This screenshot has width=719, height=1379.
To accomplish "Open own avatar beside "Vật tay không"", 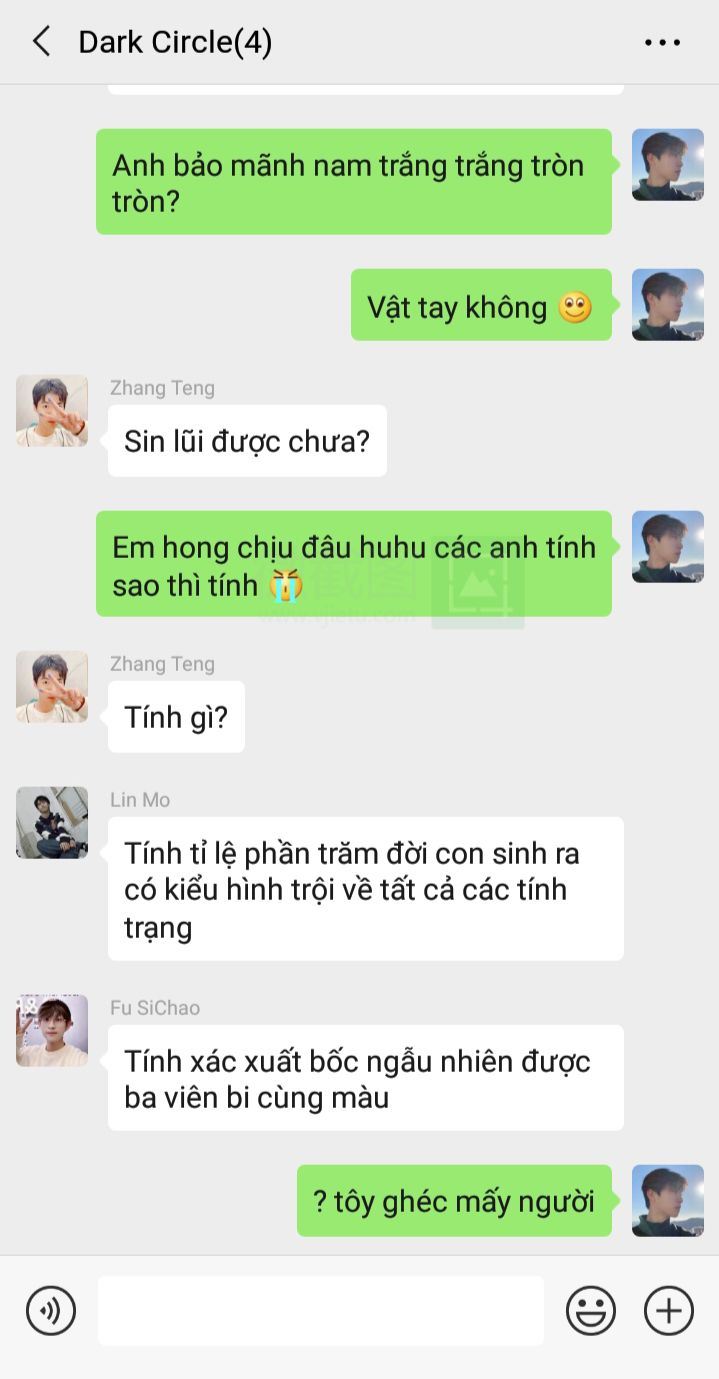I will click(x=667, y=304).
